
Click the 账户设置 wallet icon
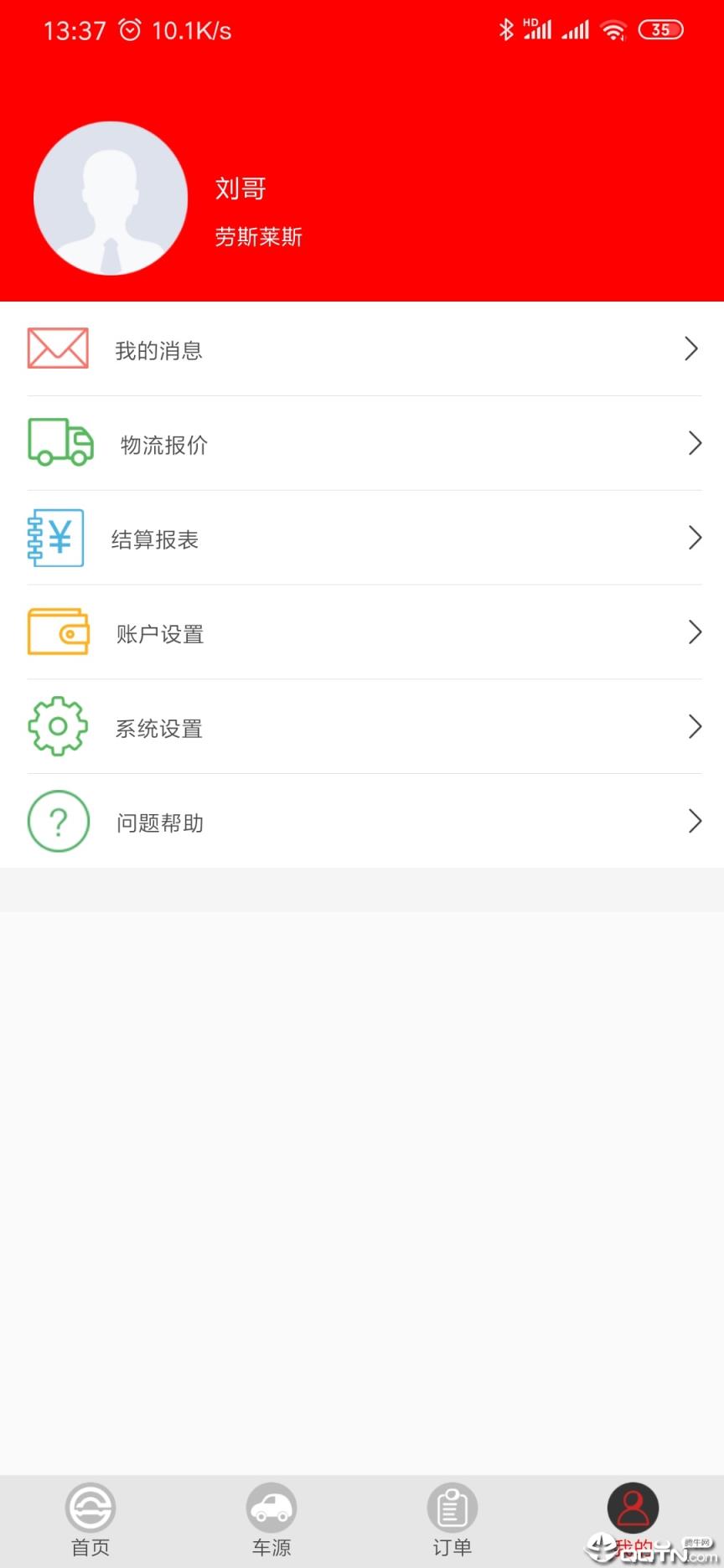click(x=58, y=632)
